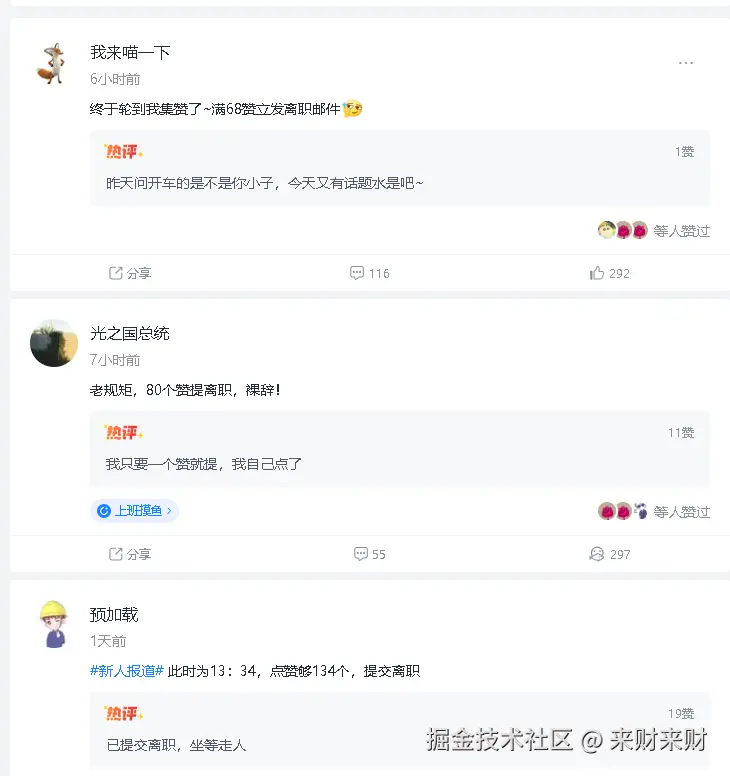The width and height of the screenshot is (730, 776).
Task: Open the comment icon showing 116
Action: (x=358, y=272)
